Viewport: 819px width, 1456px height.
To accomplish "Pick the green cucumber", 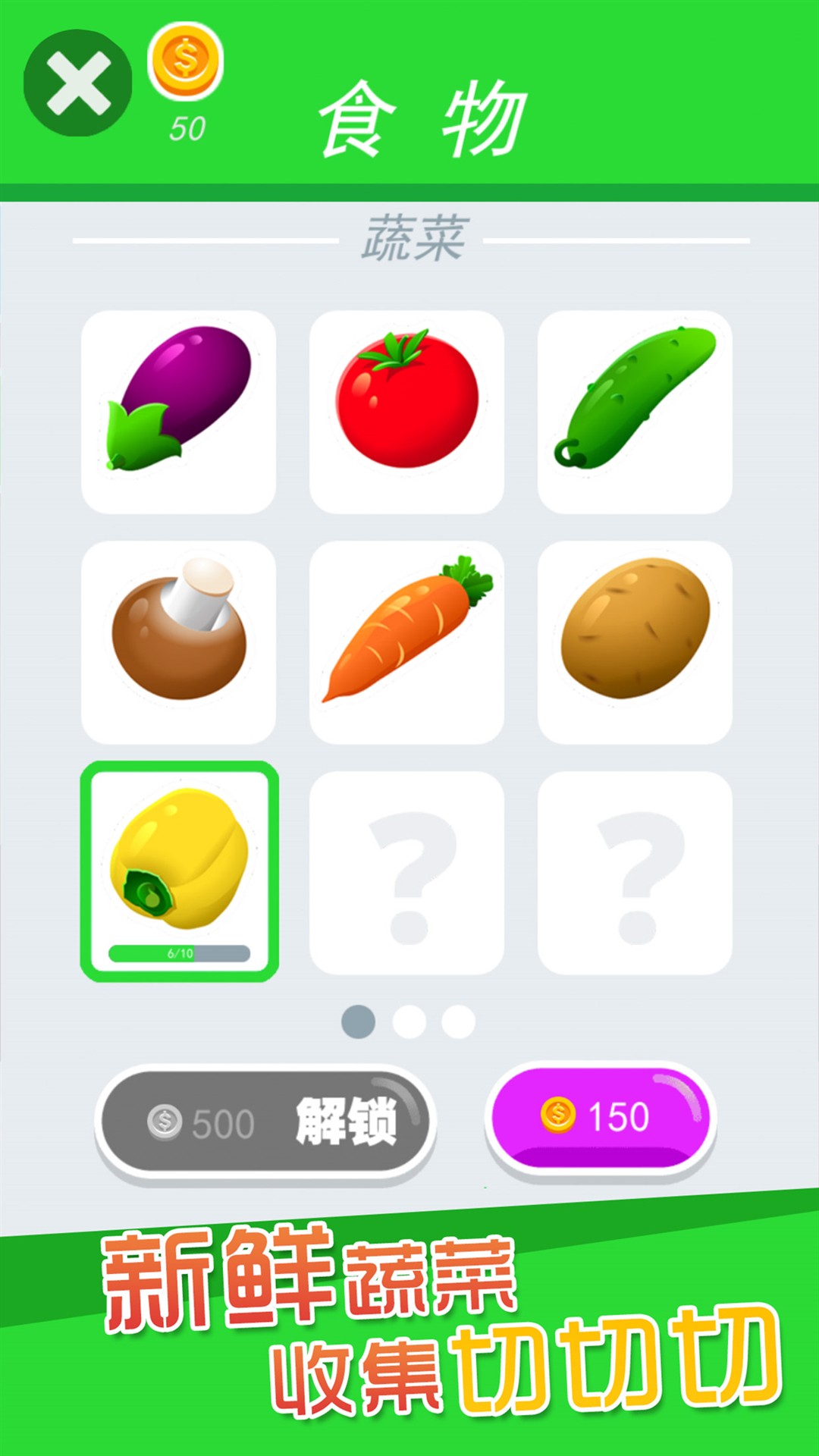I will point(635,410).
